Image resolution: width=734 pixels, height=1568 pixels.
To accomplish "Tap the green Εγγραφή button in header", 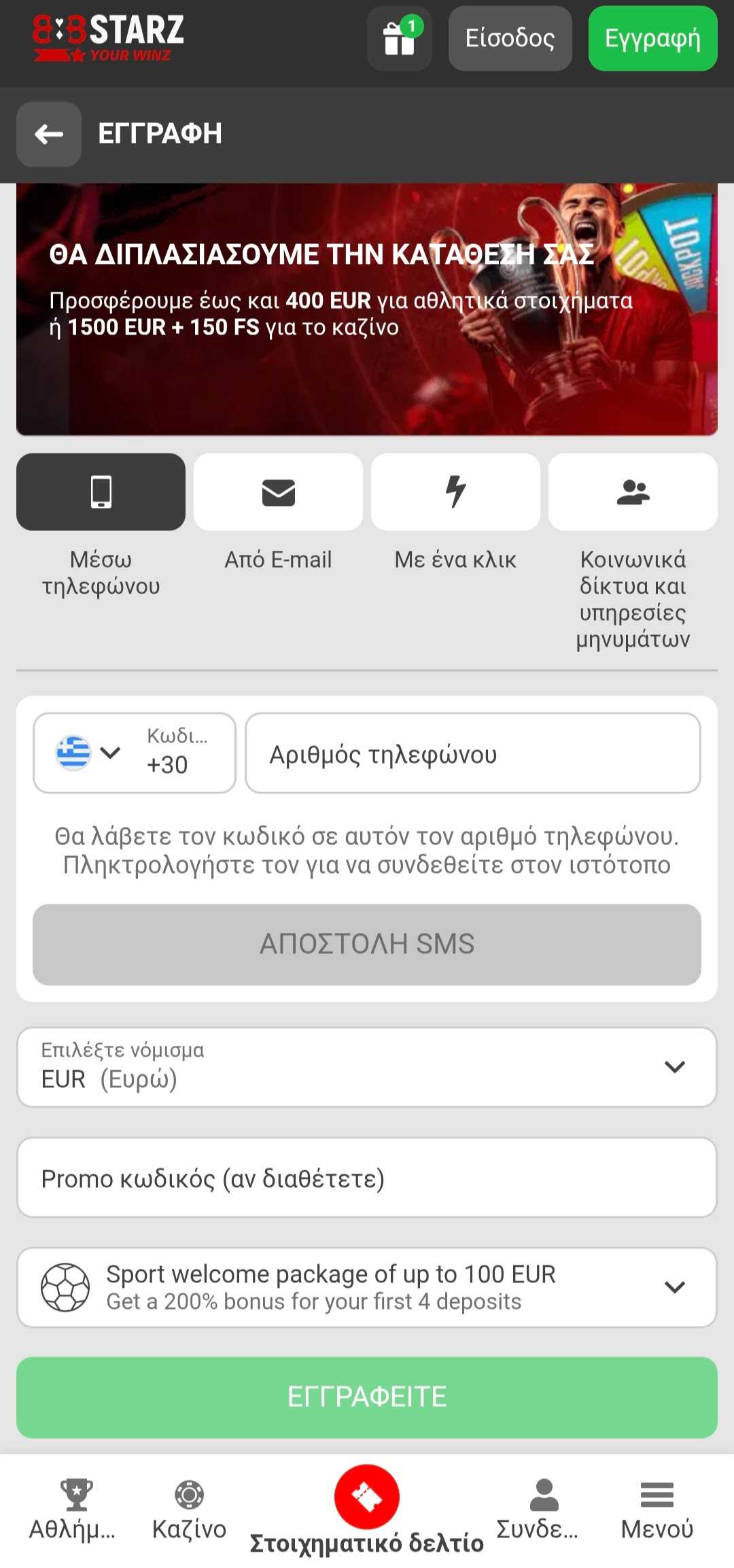I will pos(652,38).
